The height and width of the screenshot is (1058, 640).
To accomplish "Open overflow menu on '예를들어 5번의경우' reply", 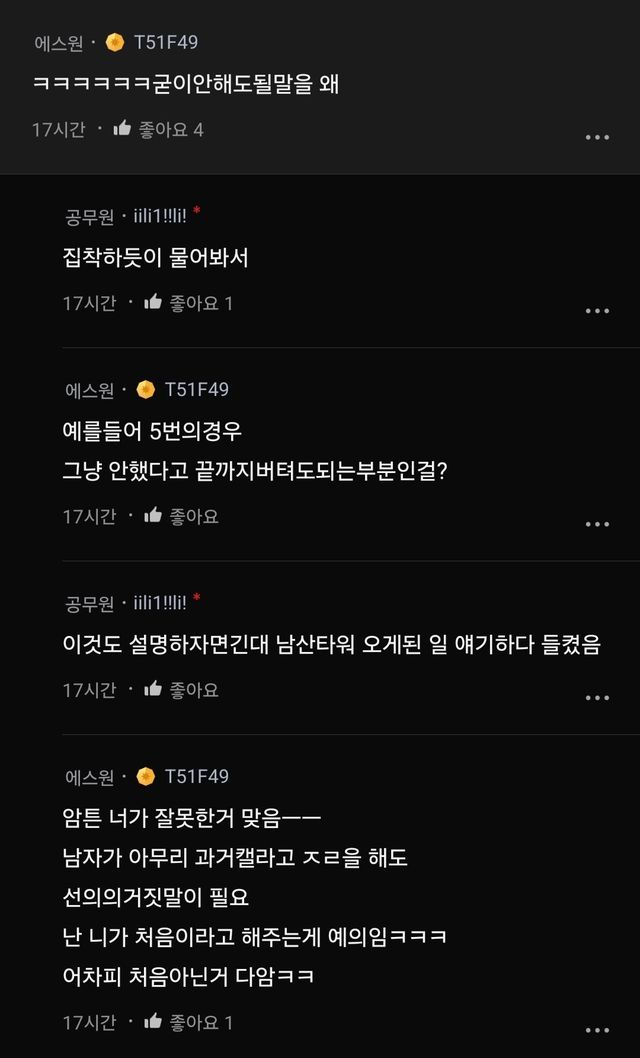I will pos(597,524).
